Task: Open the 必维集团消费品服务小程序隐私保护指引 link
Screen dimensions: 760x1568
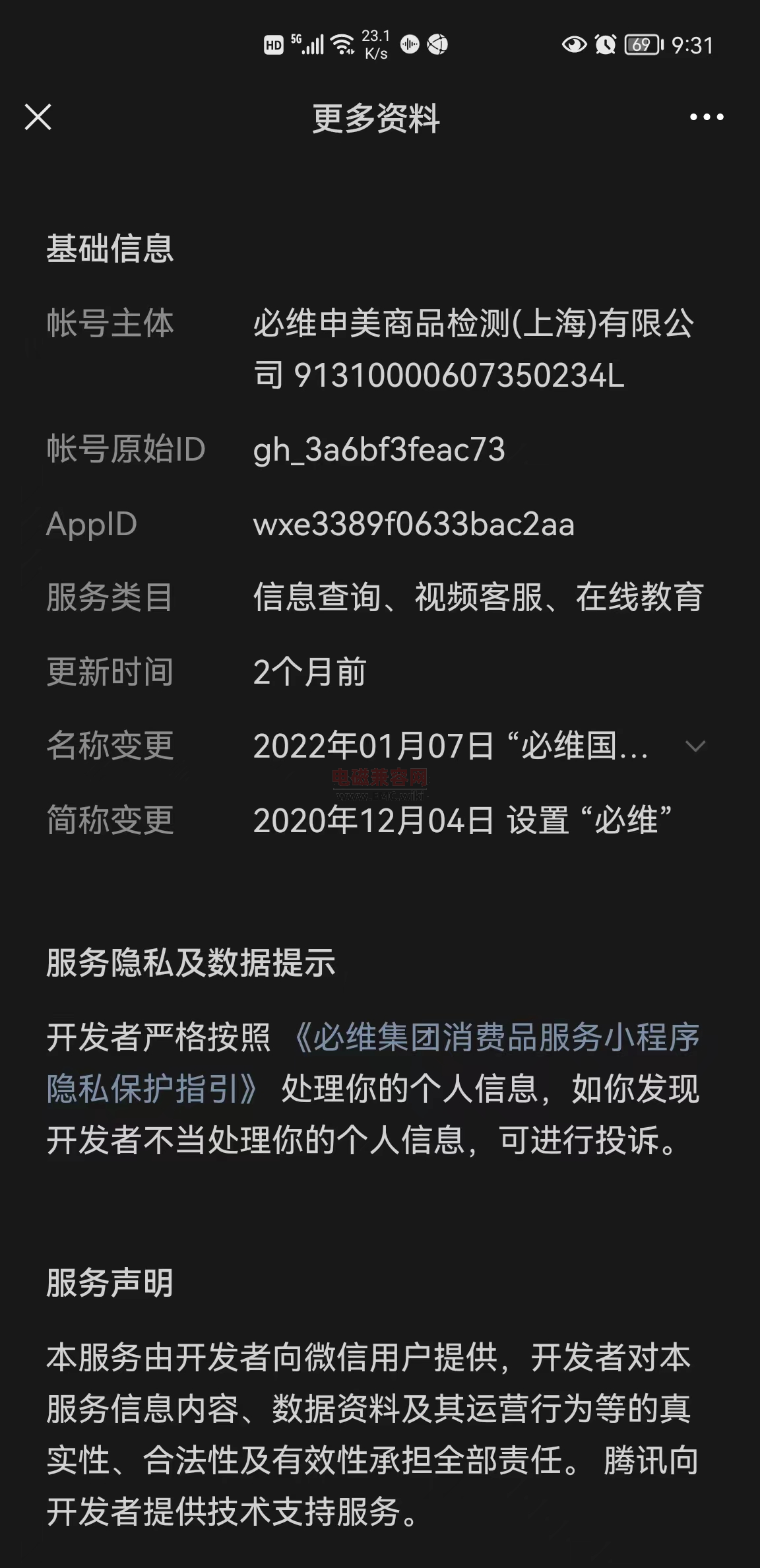Action: [373, 1063]
